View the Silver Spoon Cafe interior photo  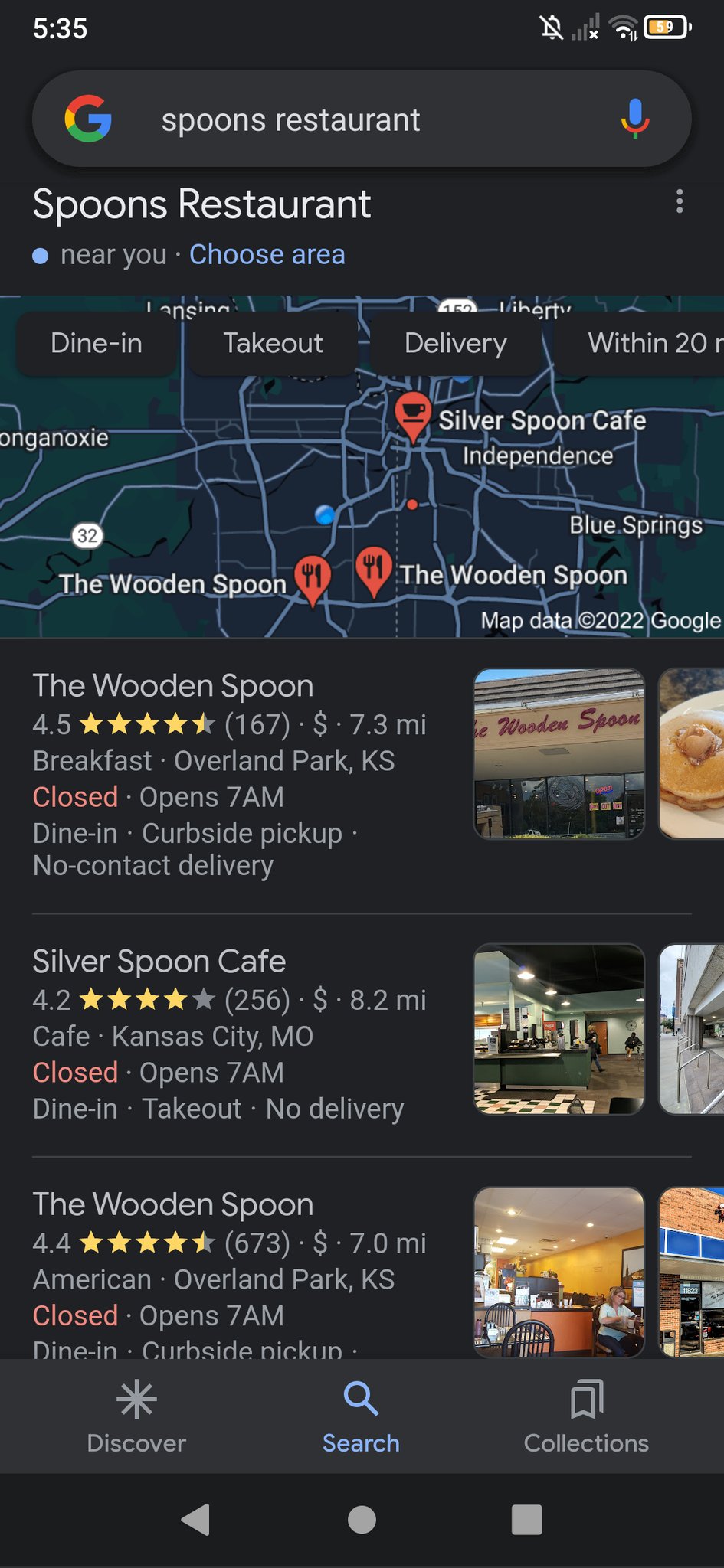[559, 1029]
